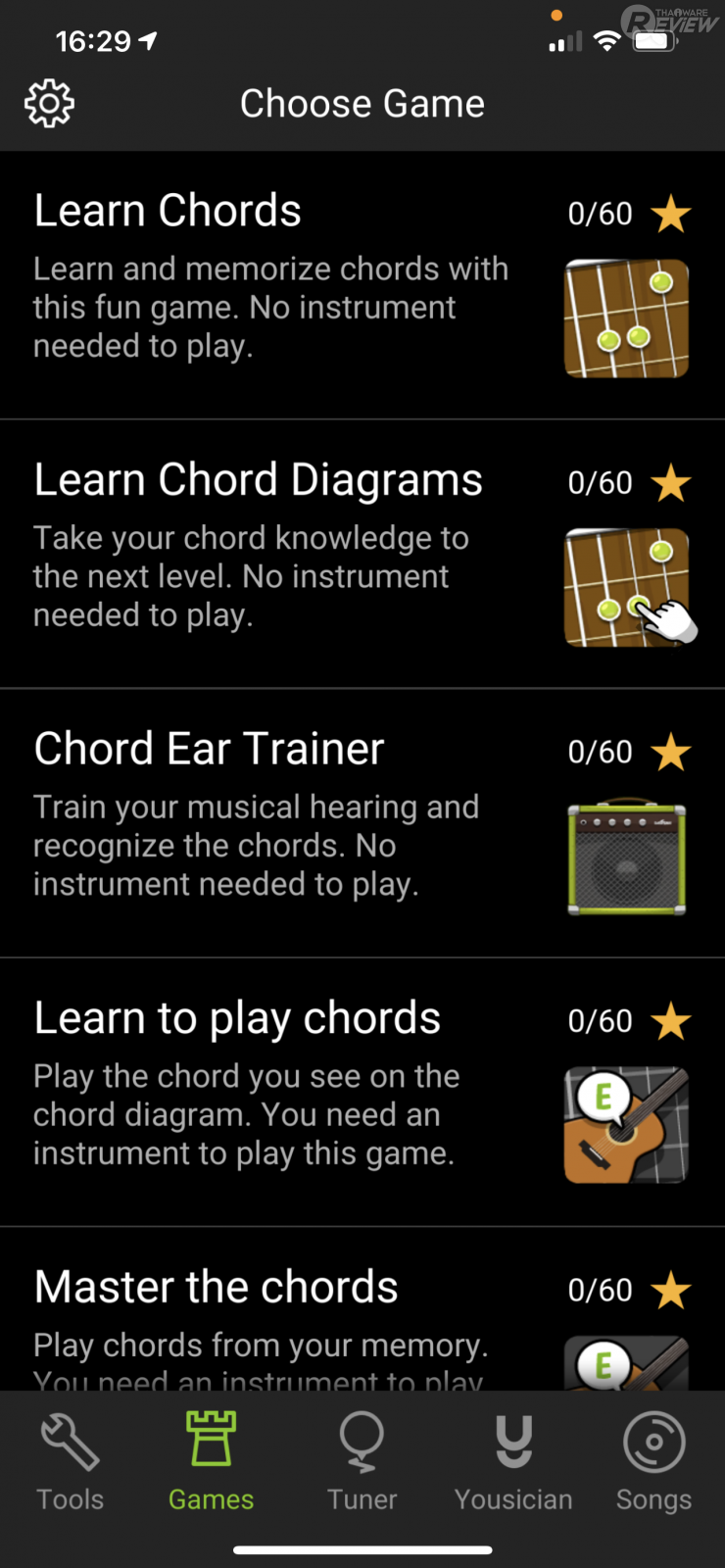Screen dimensions: 725x1568
Task: Go to the Tuner tab
Action: click(x=362, y=1462)
